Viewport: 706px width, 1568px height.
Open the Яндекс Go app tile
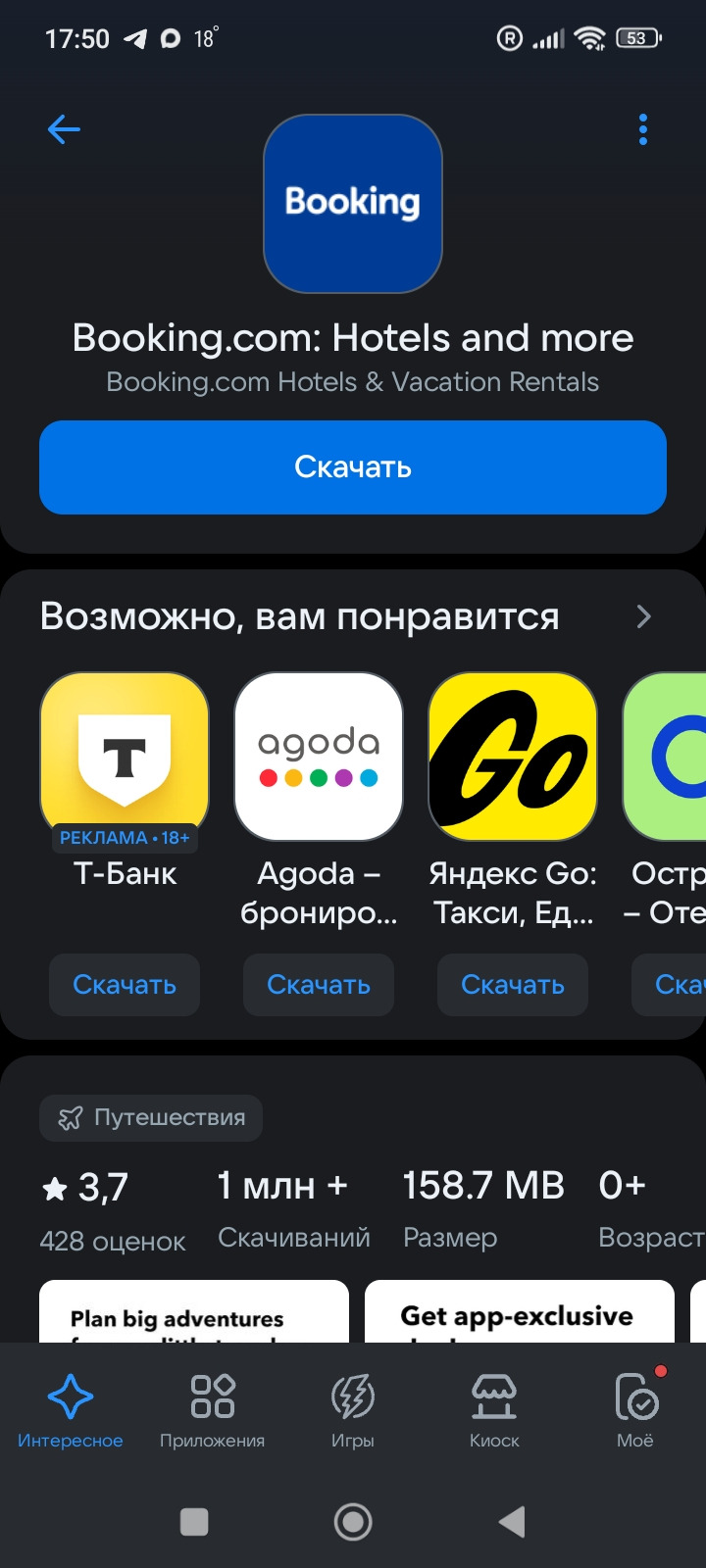513,756
